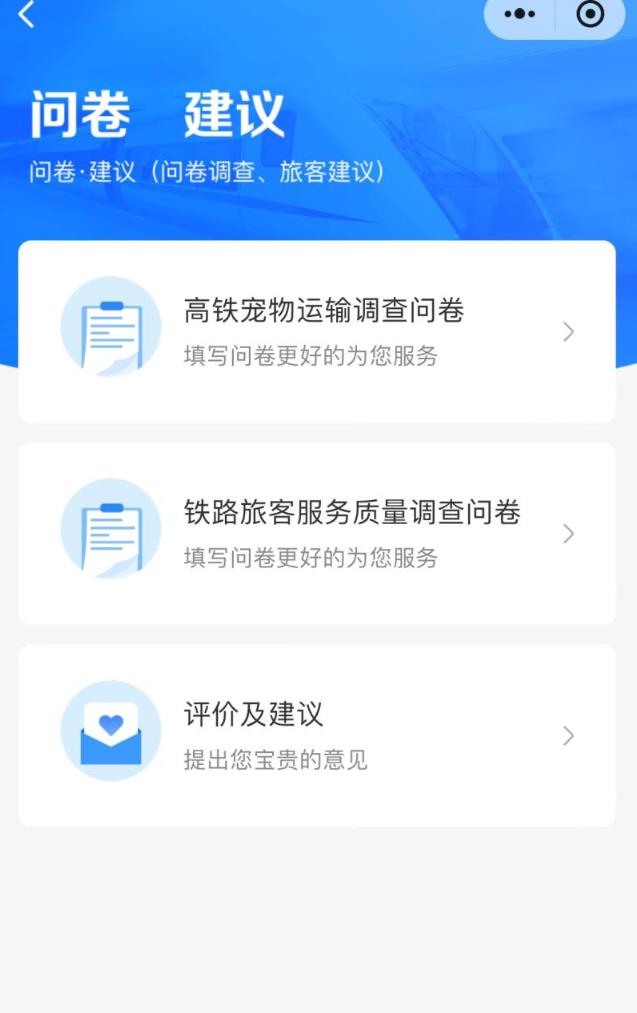Viewport: 637px width, 1013px height.
Task: Go back to the previous page
Action: pos(27,15)
